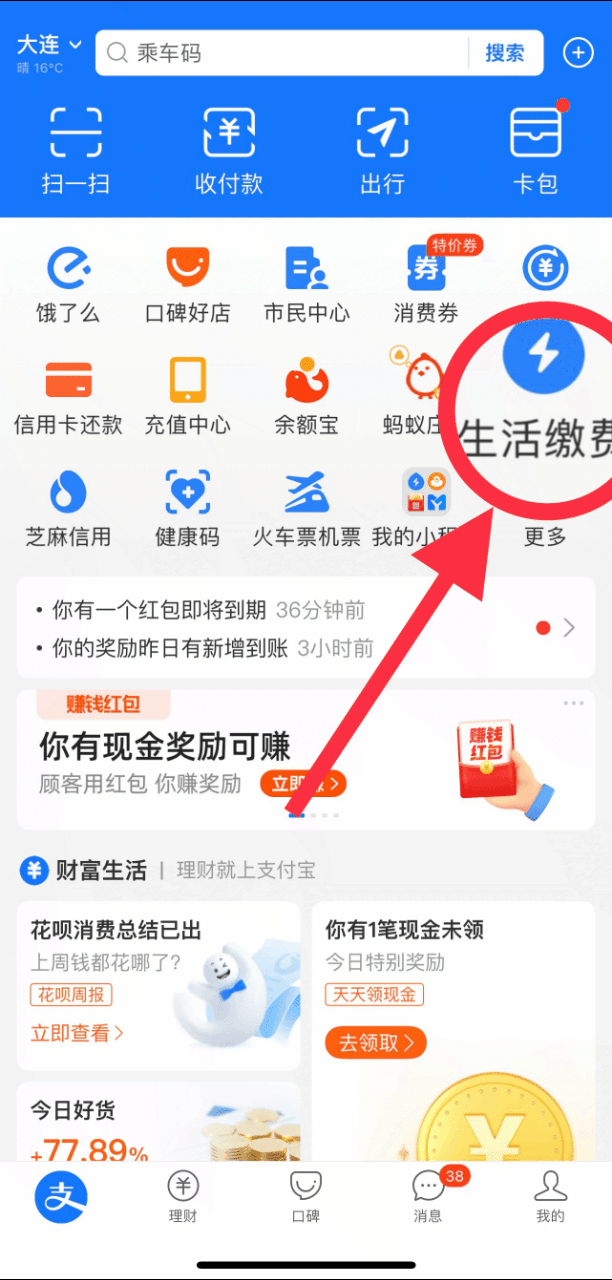
Task: Open 扫一扫 scanner
Action: point(76,150)
